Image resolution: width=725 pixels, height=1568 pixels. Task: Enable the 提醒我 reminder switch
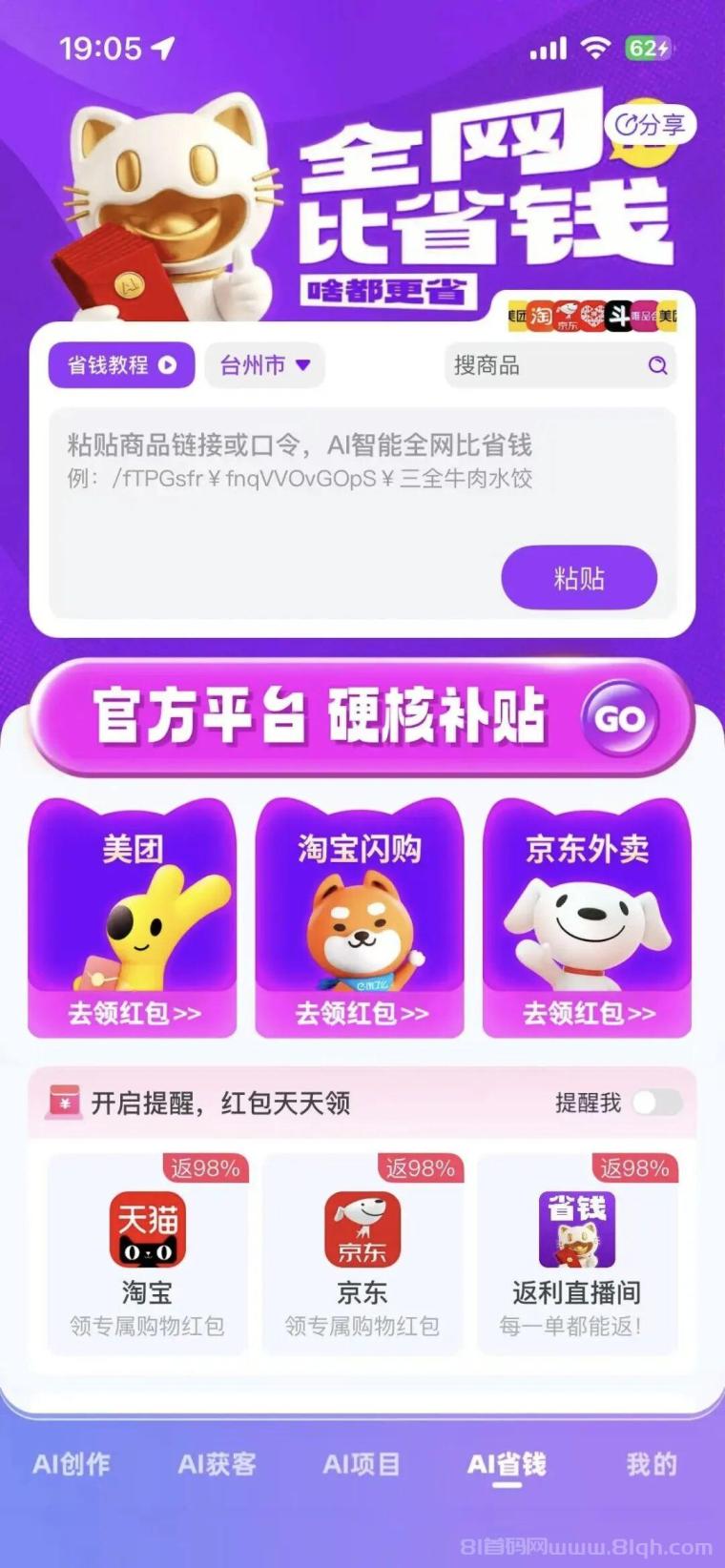(x=657, y=1103)
